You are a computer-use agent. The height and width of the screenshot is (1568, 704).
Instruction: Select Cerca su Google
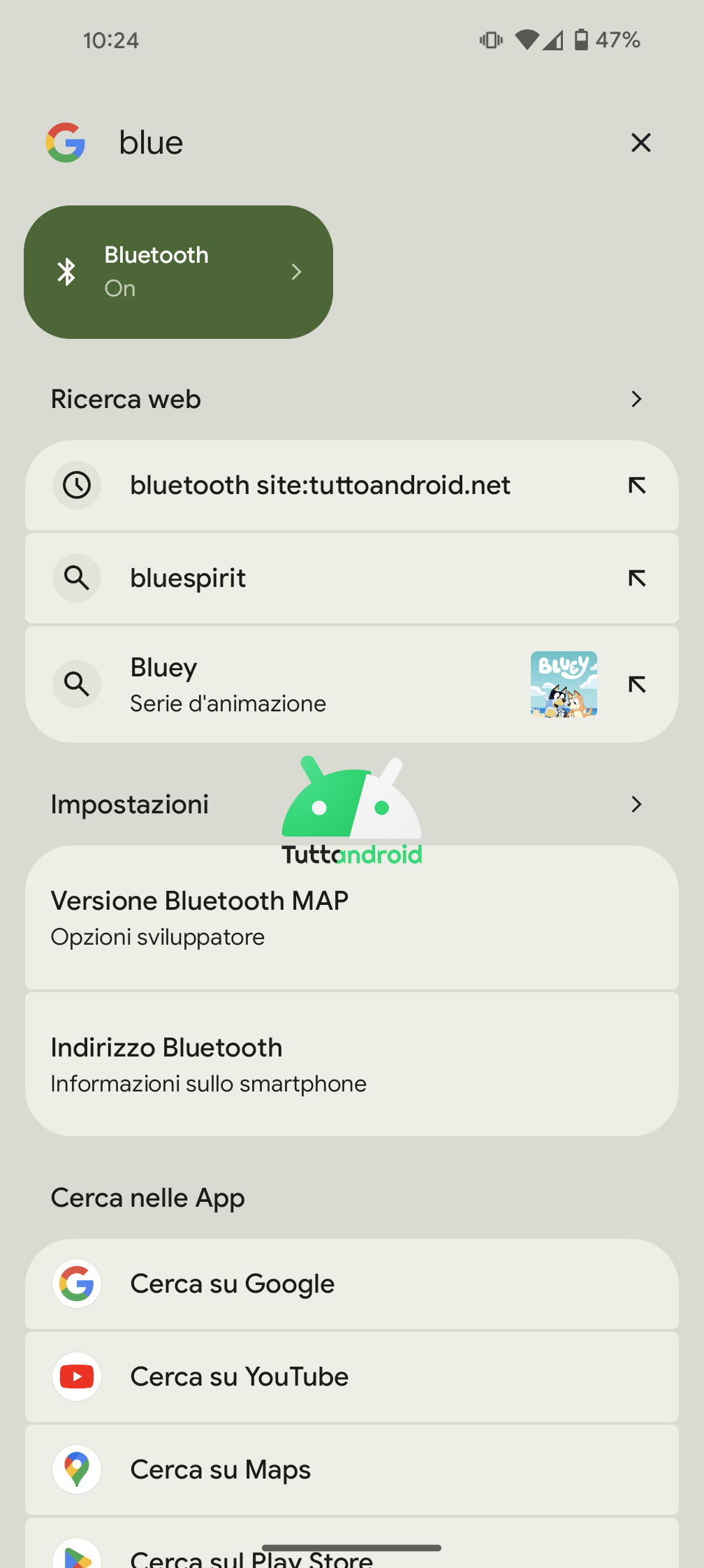click(x=352, y=1284)
